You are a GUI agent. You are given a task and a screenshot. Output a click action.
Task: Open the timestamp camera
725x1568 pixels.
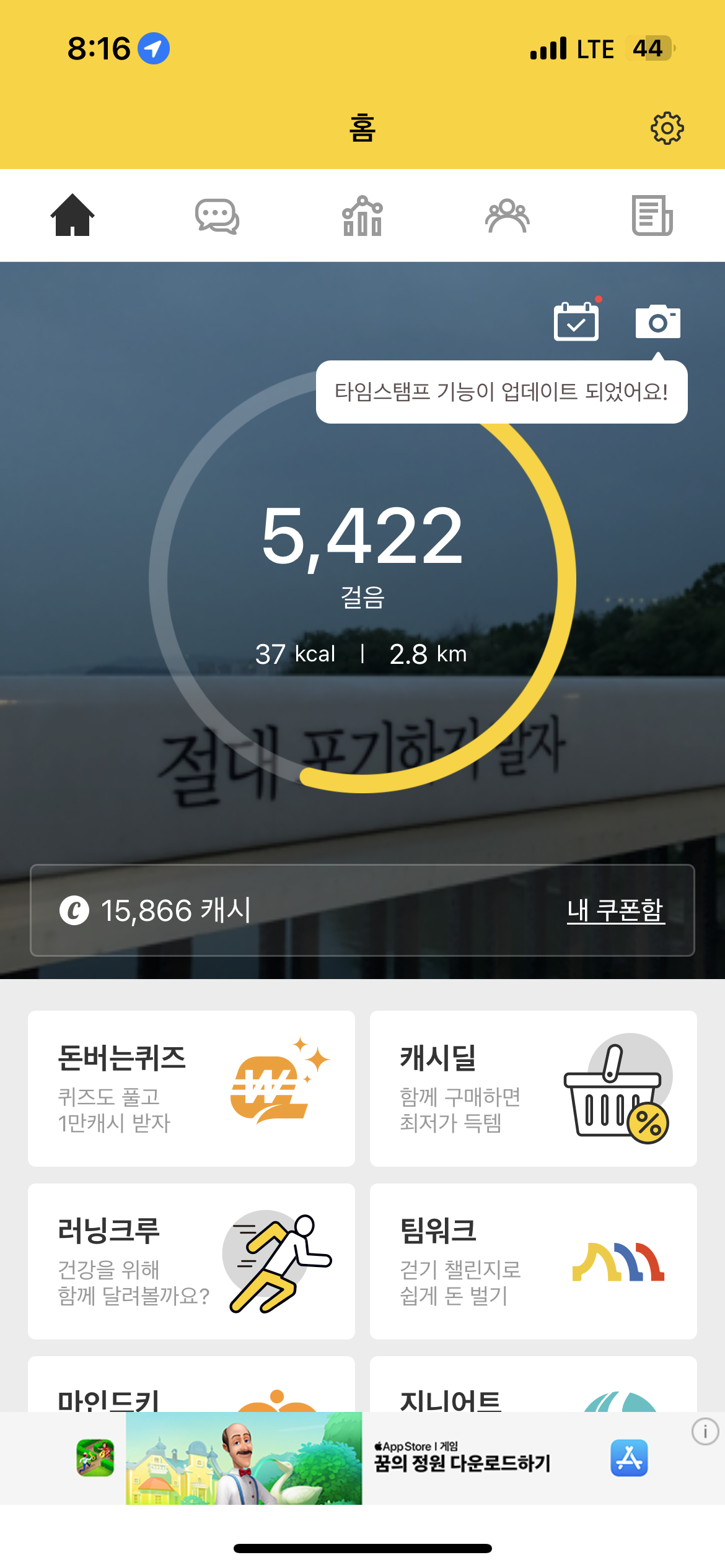coord(657,321)
